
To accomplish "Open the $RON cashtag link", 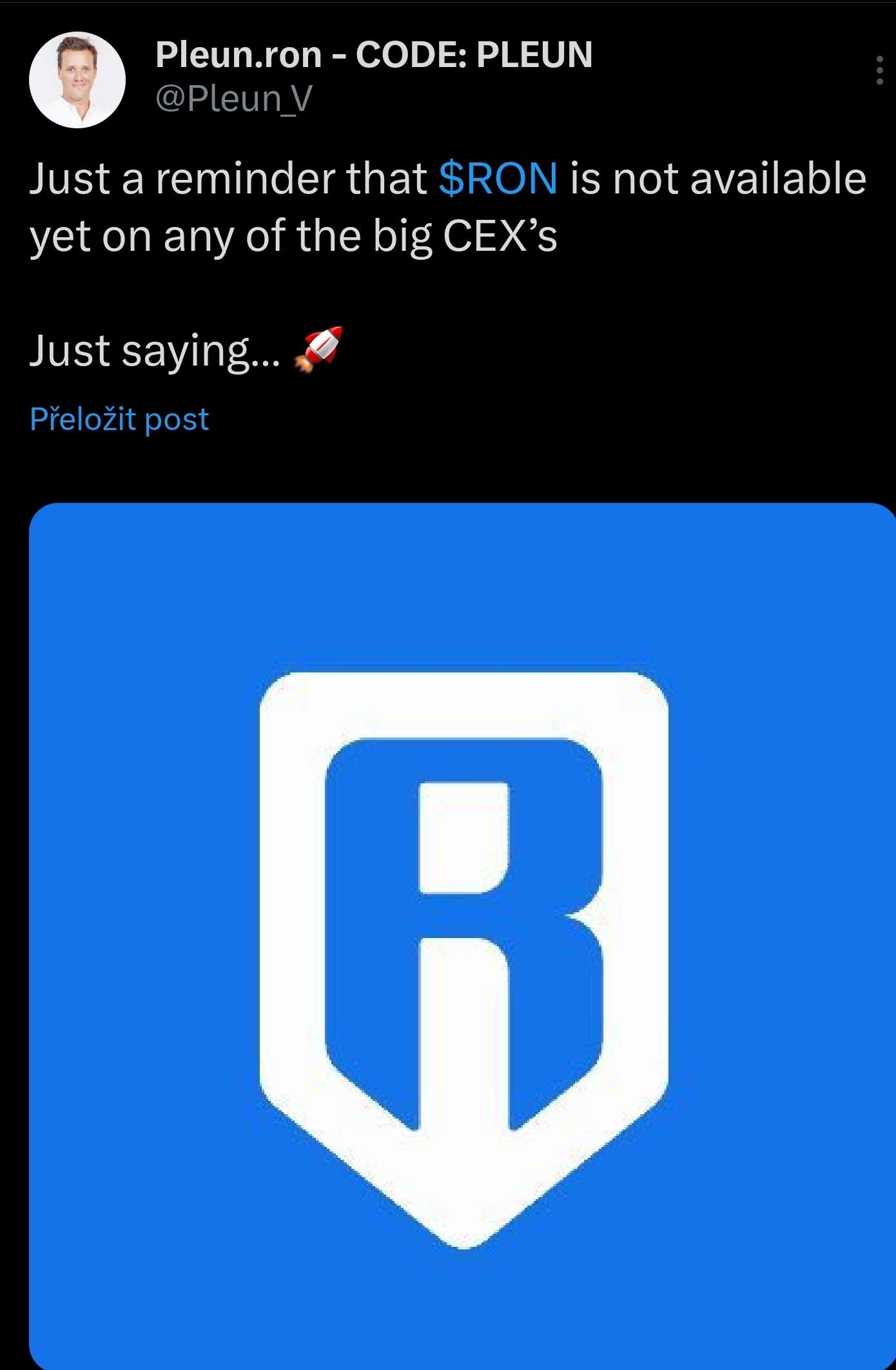I will [x=498, y=179].
